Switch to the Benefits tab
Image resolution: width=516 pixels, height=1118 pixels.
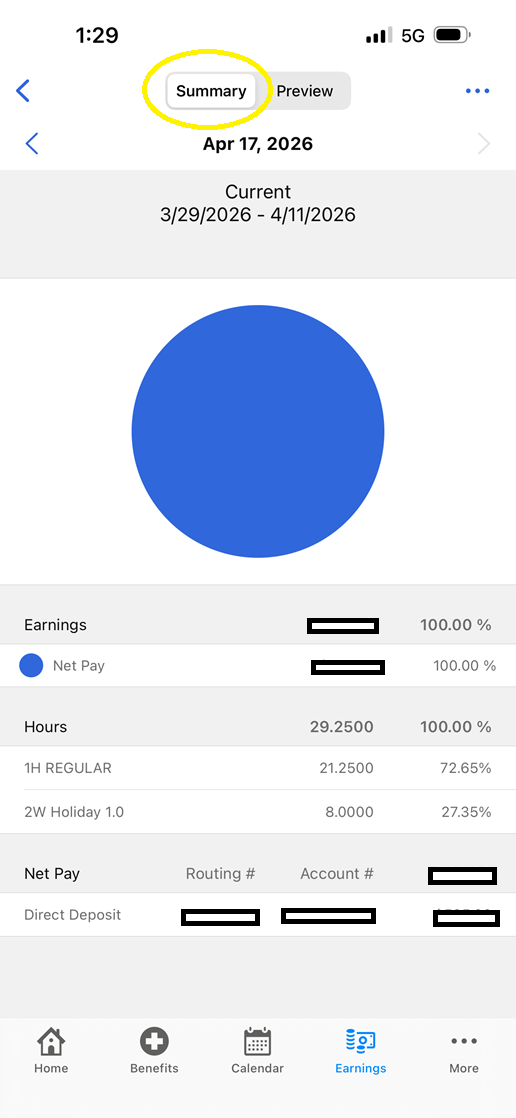154,1050
